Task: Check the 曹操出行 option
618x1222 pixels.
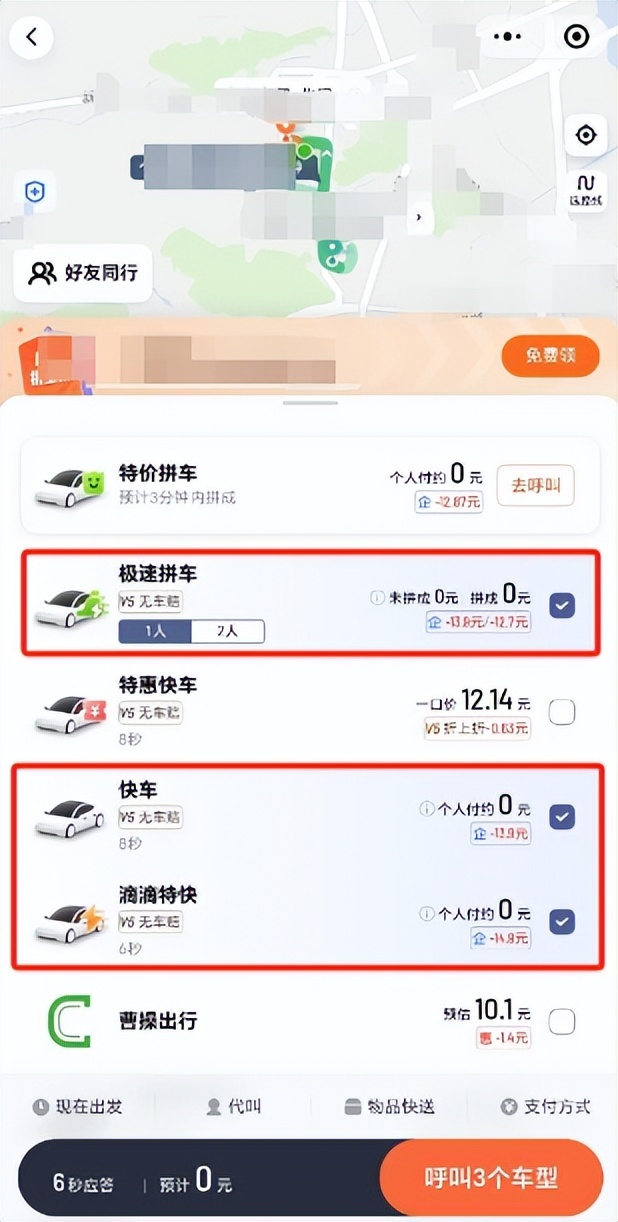Action: coord(563,1022)
